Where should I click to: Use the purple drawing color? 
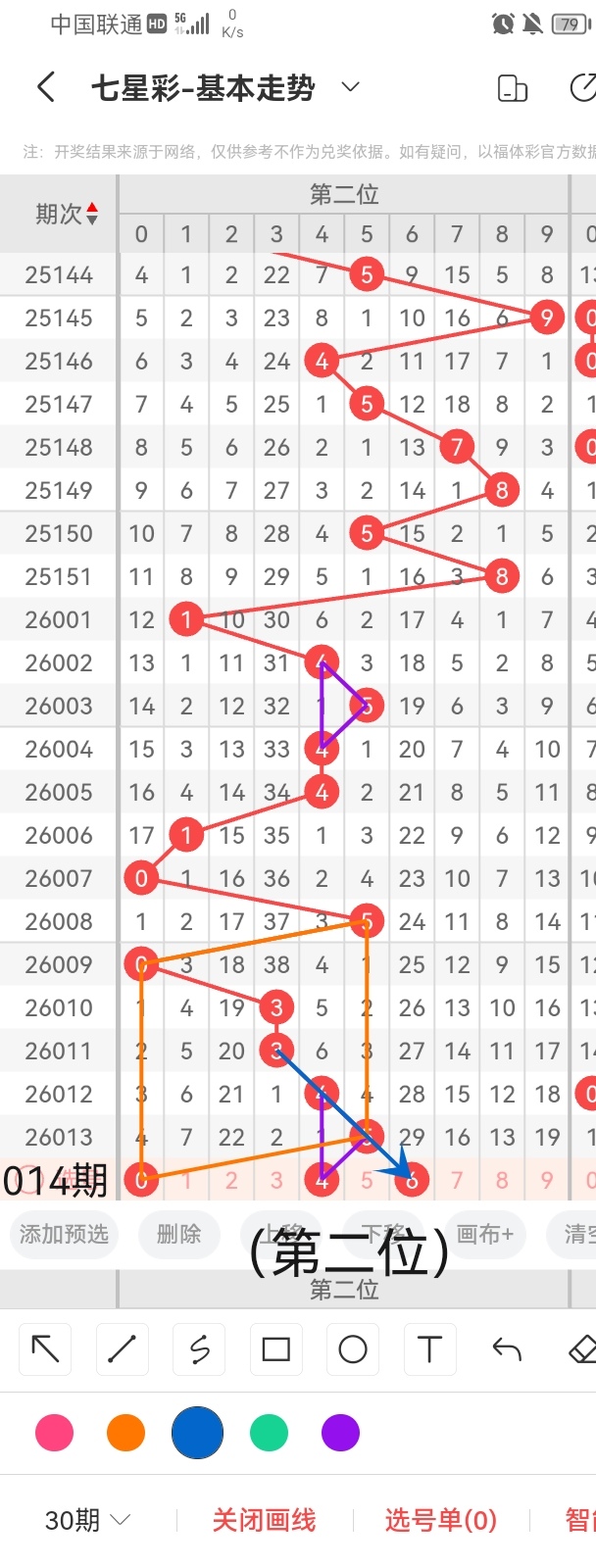click(340, 1433)
